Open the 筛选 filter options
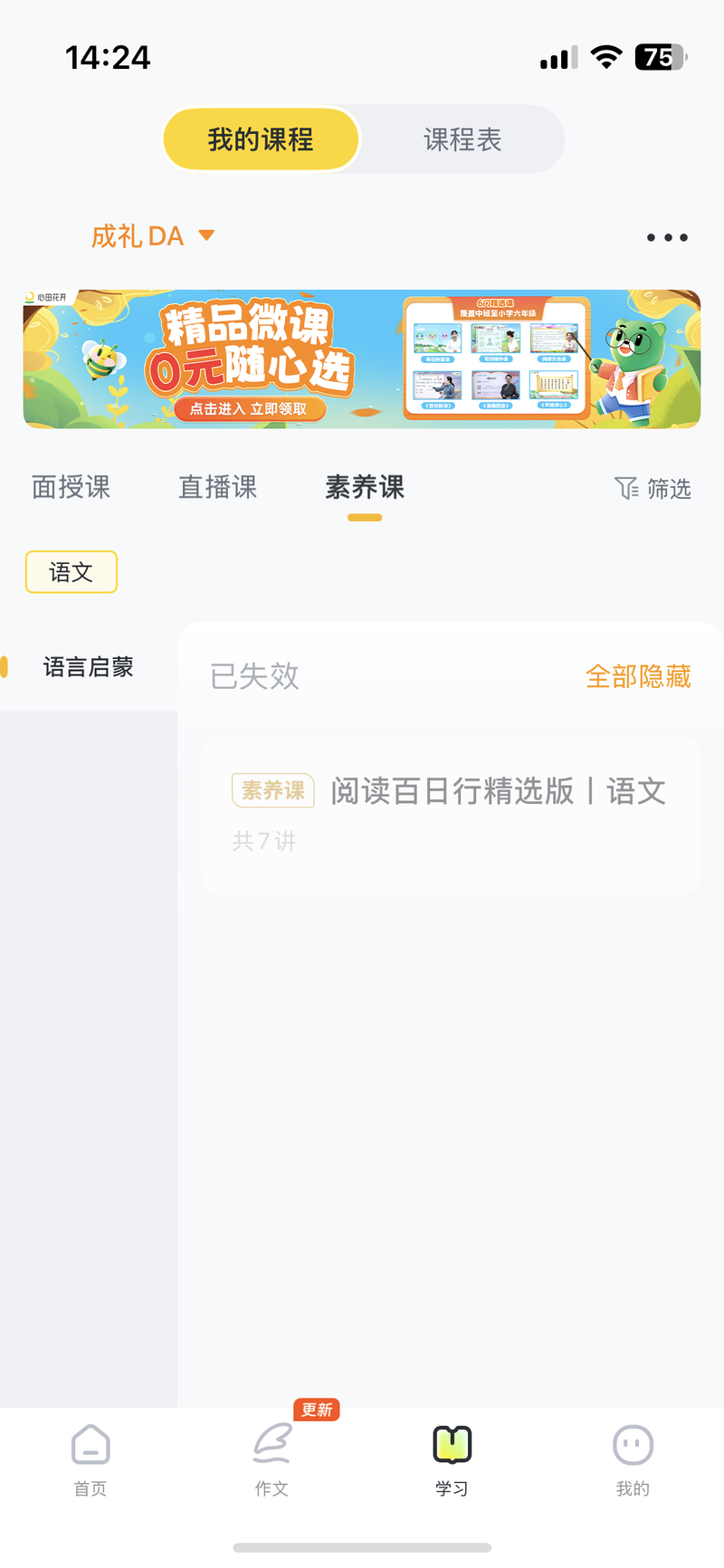724x1568 pixels. 653,489
